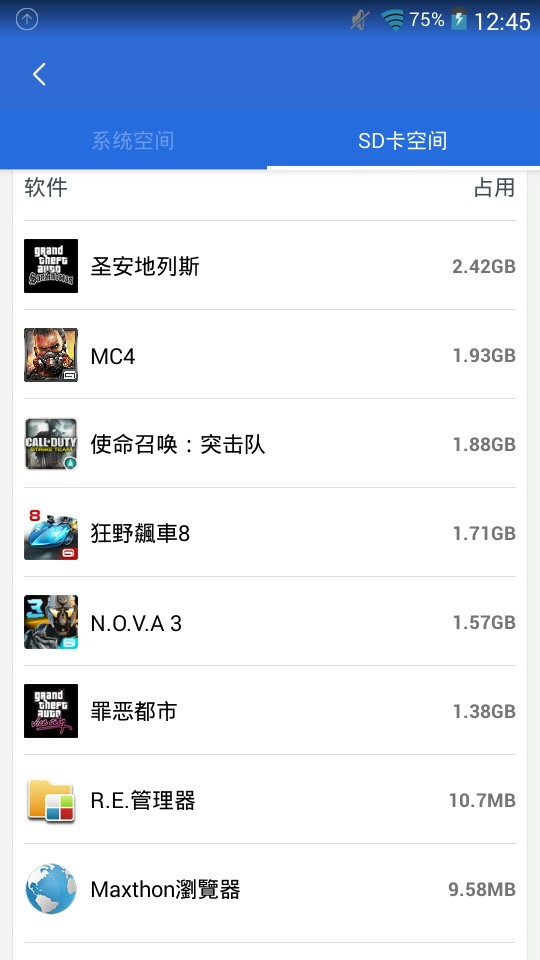Select the SD卡空间 tab
This screenshot has width=540, height=960.
403,140
